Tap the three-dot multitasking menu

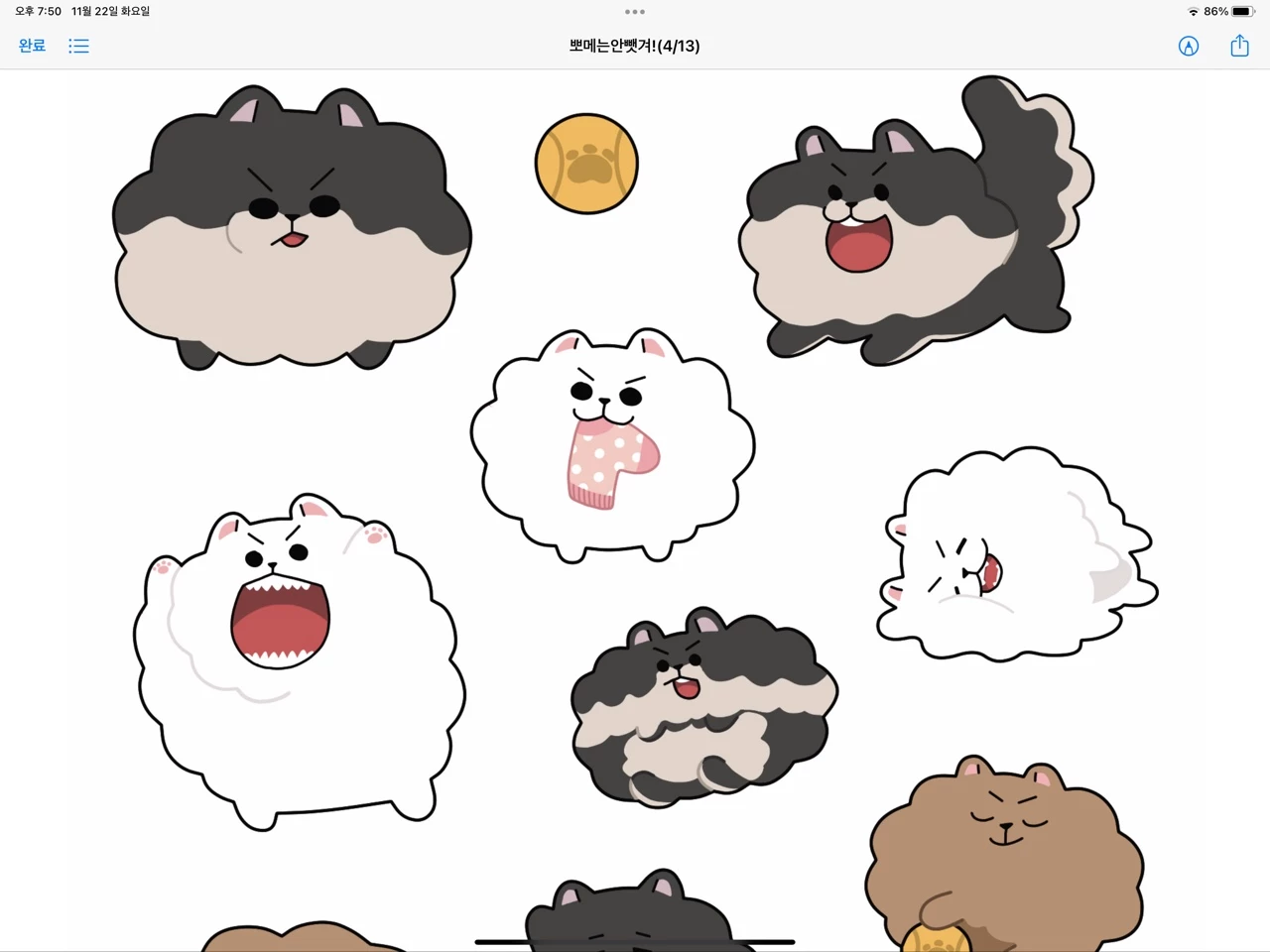pyautogui.click(x=635, y=12)
